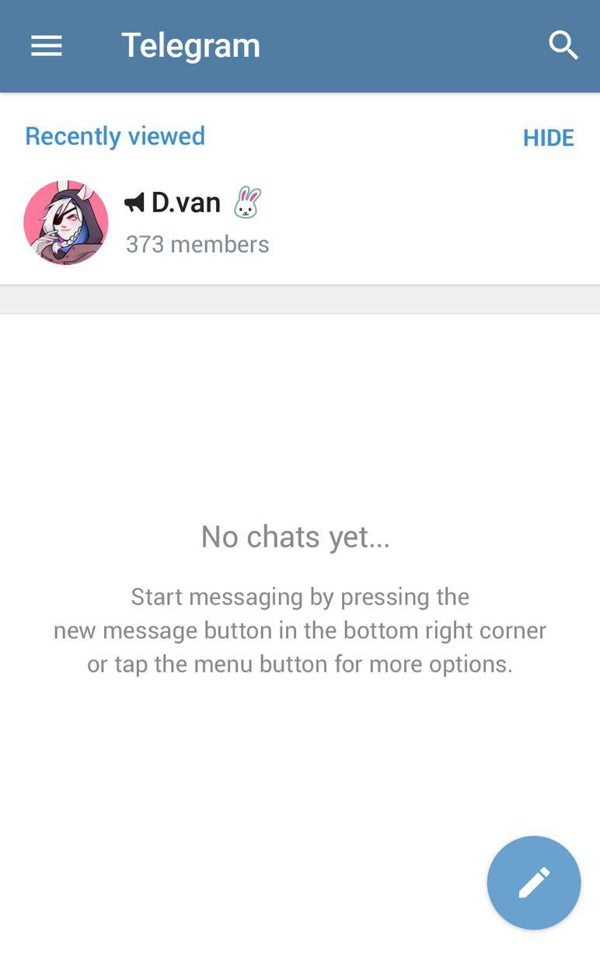The image size is (600, 953).
Task: Open the search icon
Action: [563, 45]
